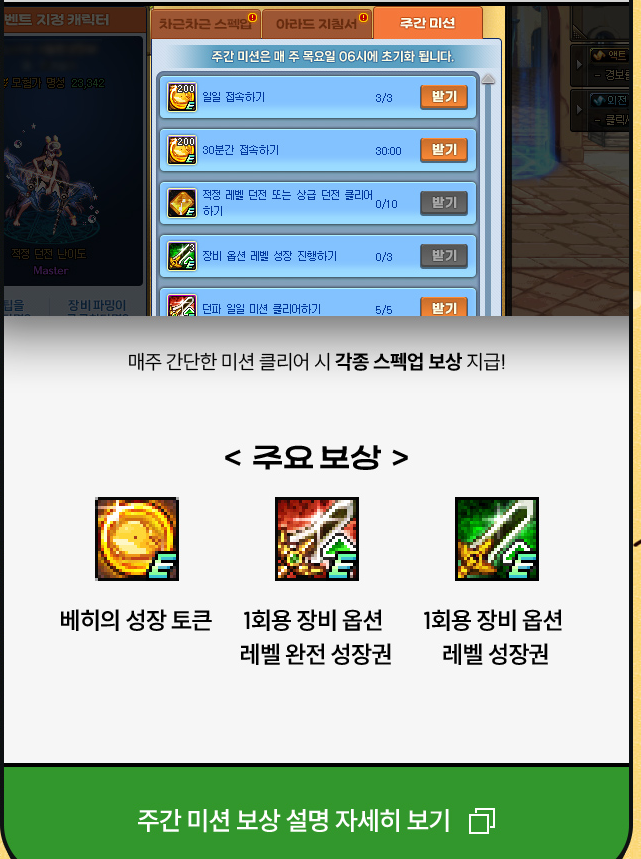Open the weekly mission reward details (자세히 보기)
This screenshot has height=859, width=641.
(316, 820)
